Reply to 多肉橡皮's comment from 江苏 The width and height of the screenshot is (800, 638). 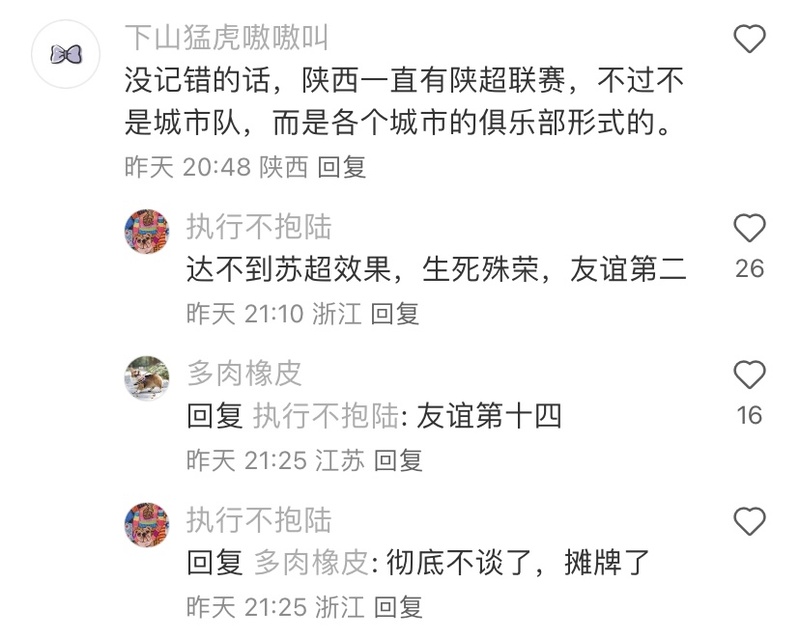pos(397,460)
